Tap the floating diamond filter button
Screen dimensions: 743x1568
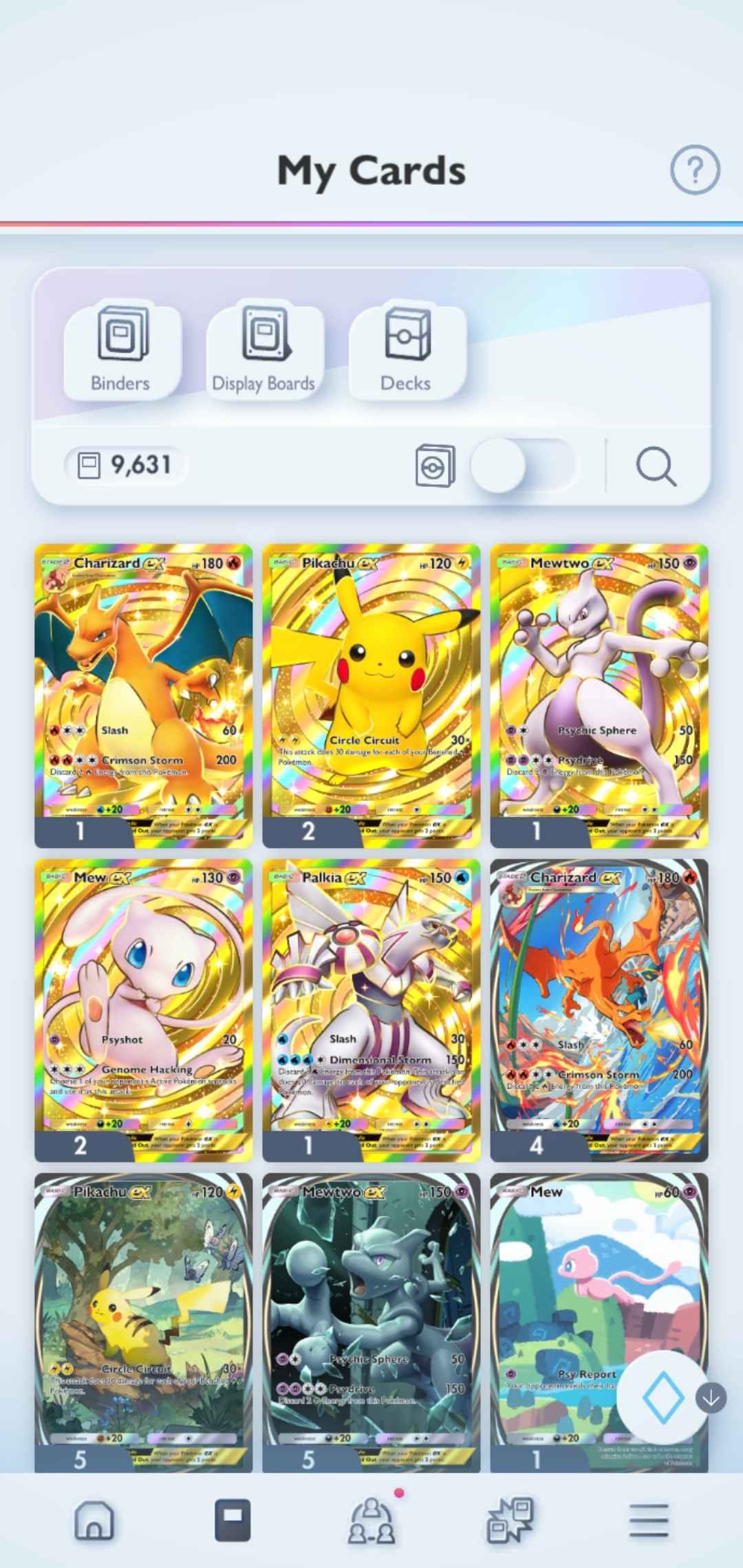point(662,1397)
